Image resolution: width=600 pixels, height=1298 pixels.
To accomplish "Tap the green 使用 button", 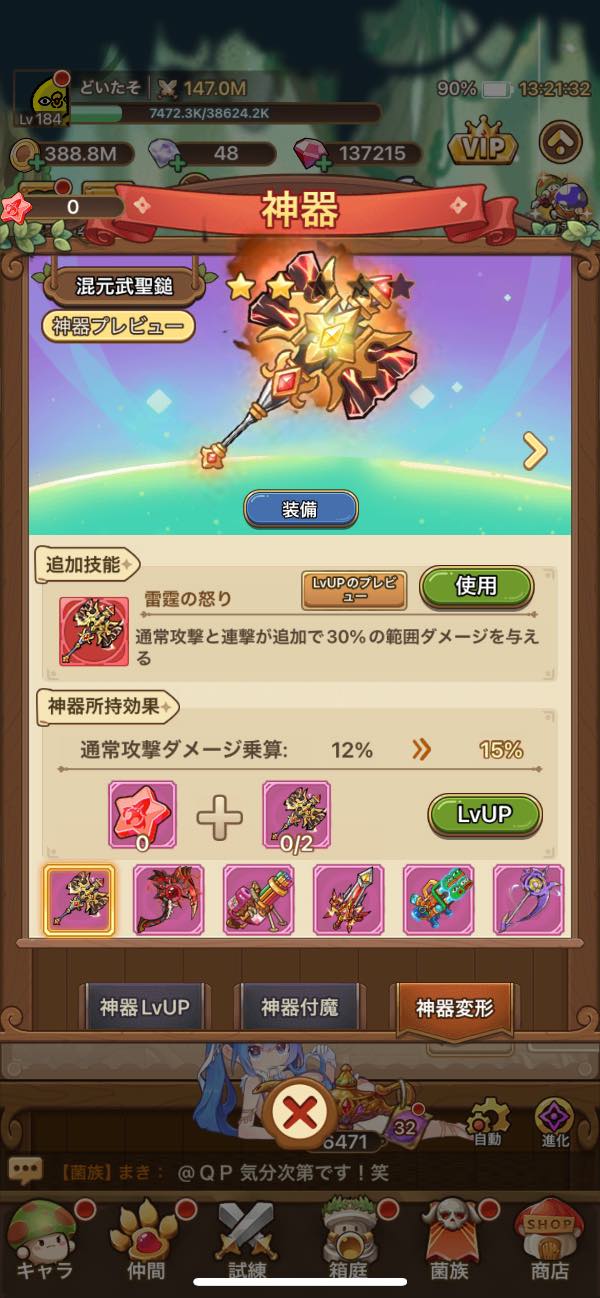I will (x=476, y=587).
